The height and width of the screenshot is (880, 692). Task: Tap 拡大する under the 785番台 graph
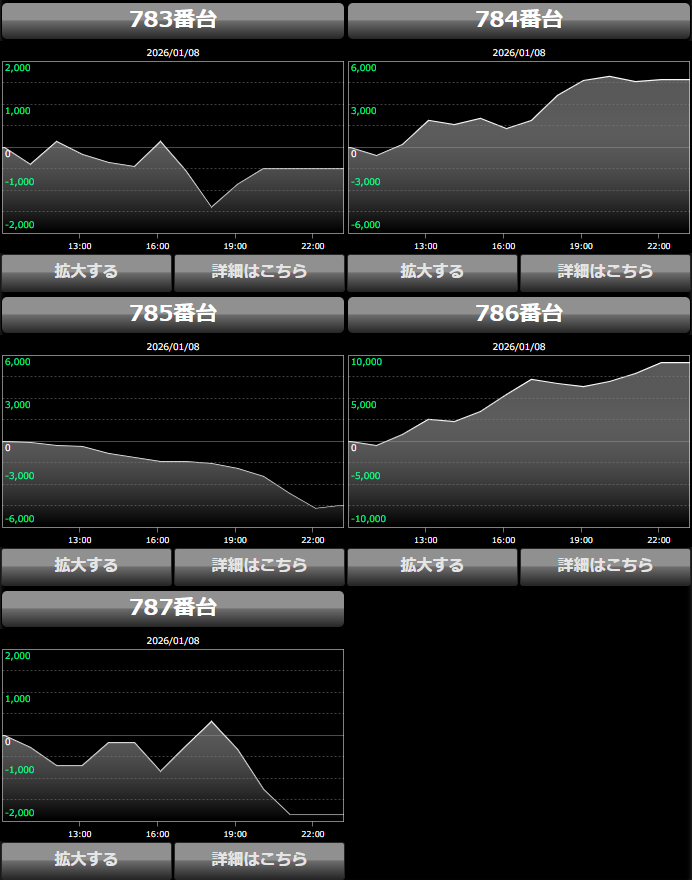(x=86, y=566)
